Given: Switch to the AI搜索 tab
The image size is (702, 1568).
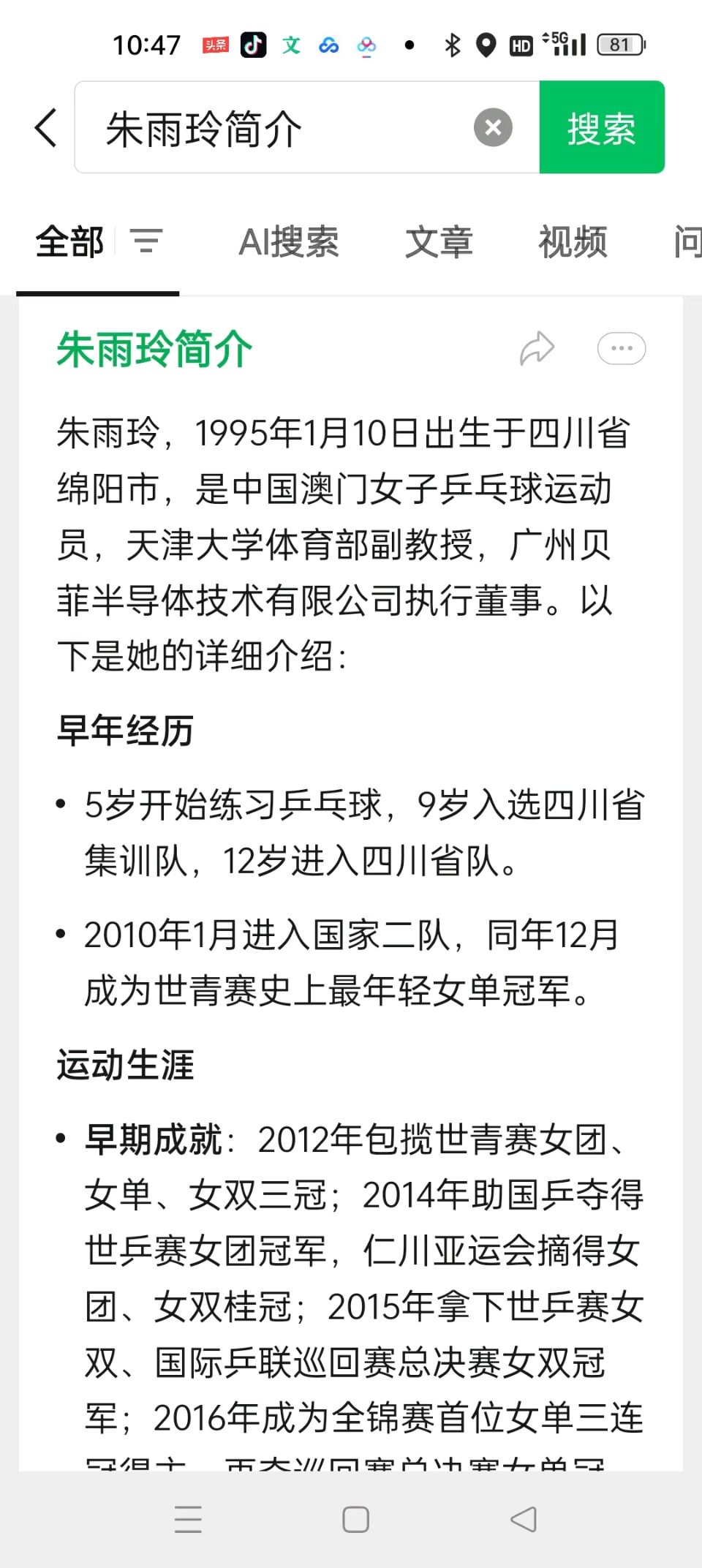Looking at the screenshot, I should 289,242.
